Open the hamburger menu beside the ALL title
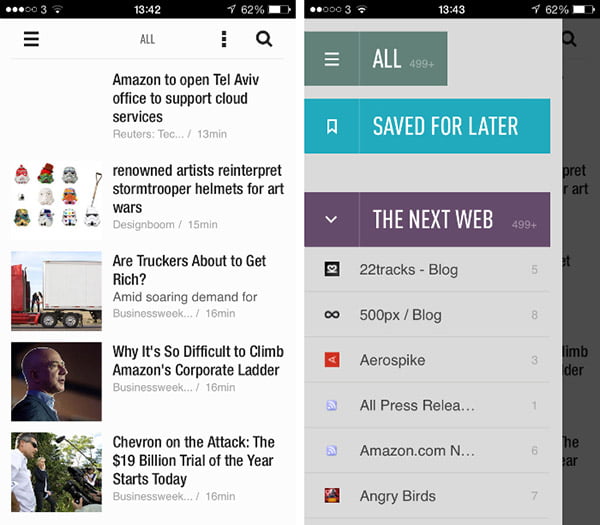The height and width of the screenshot is (525, 600). (31, 39)
